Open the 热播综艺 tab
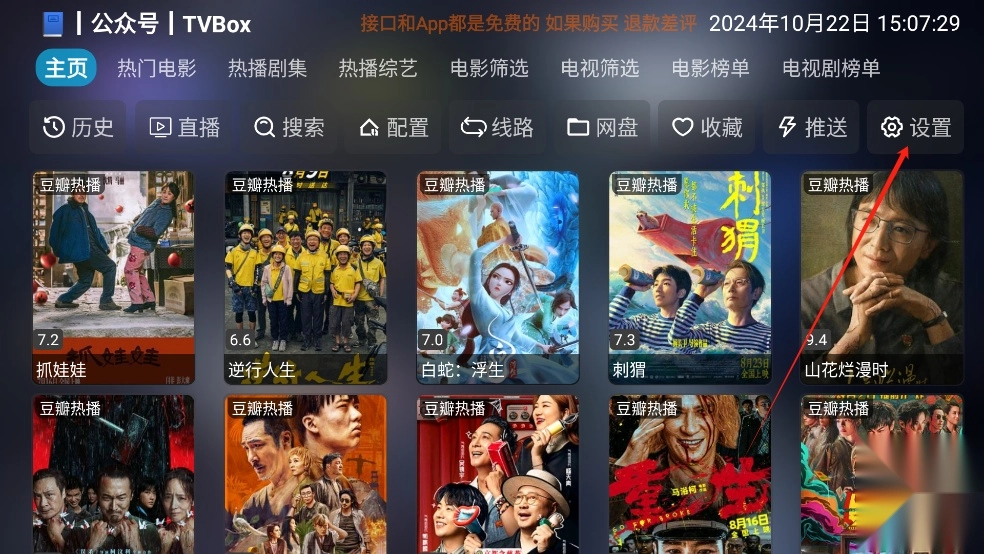984x554 pixels. pos(378,69)
